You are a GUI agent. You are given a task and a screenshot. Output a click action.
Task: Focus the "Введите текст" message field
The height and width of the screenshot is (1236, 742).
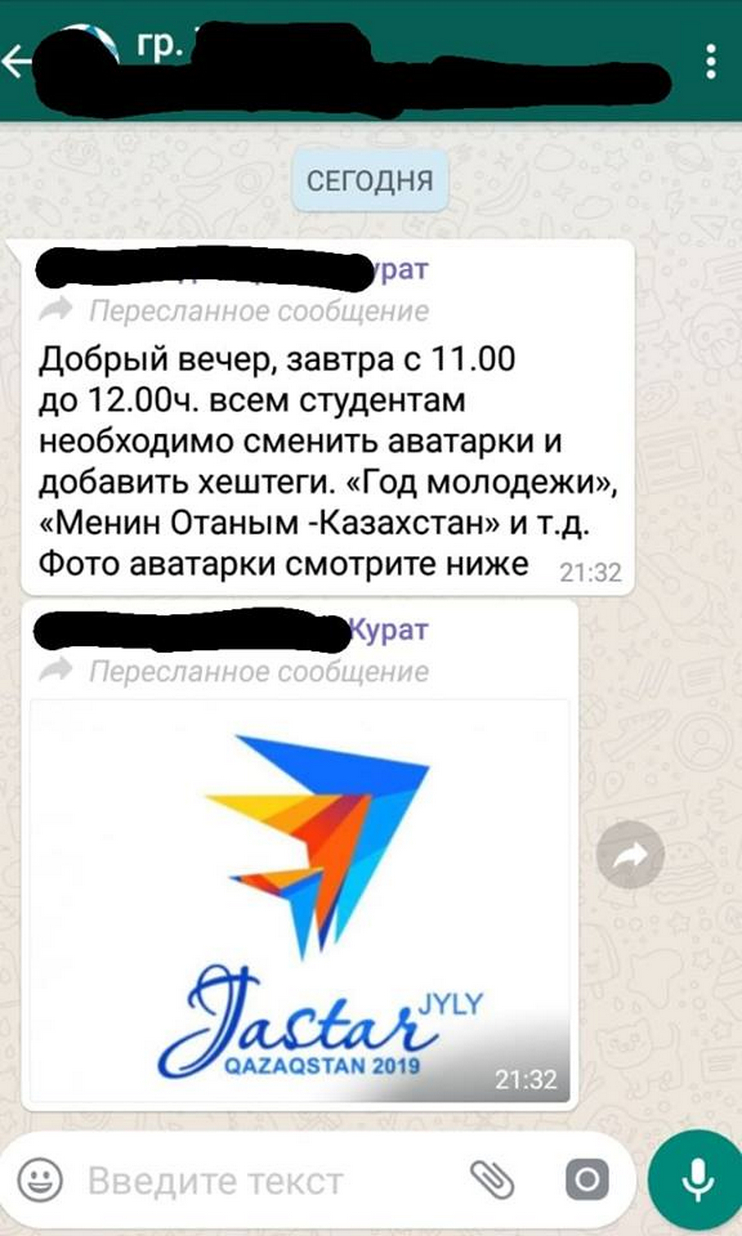point(260,1181)
